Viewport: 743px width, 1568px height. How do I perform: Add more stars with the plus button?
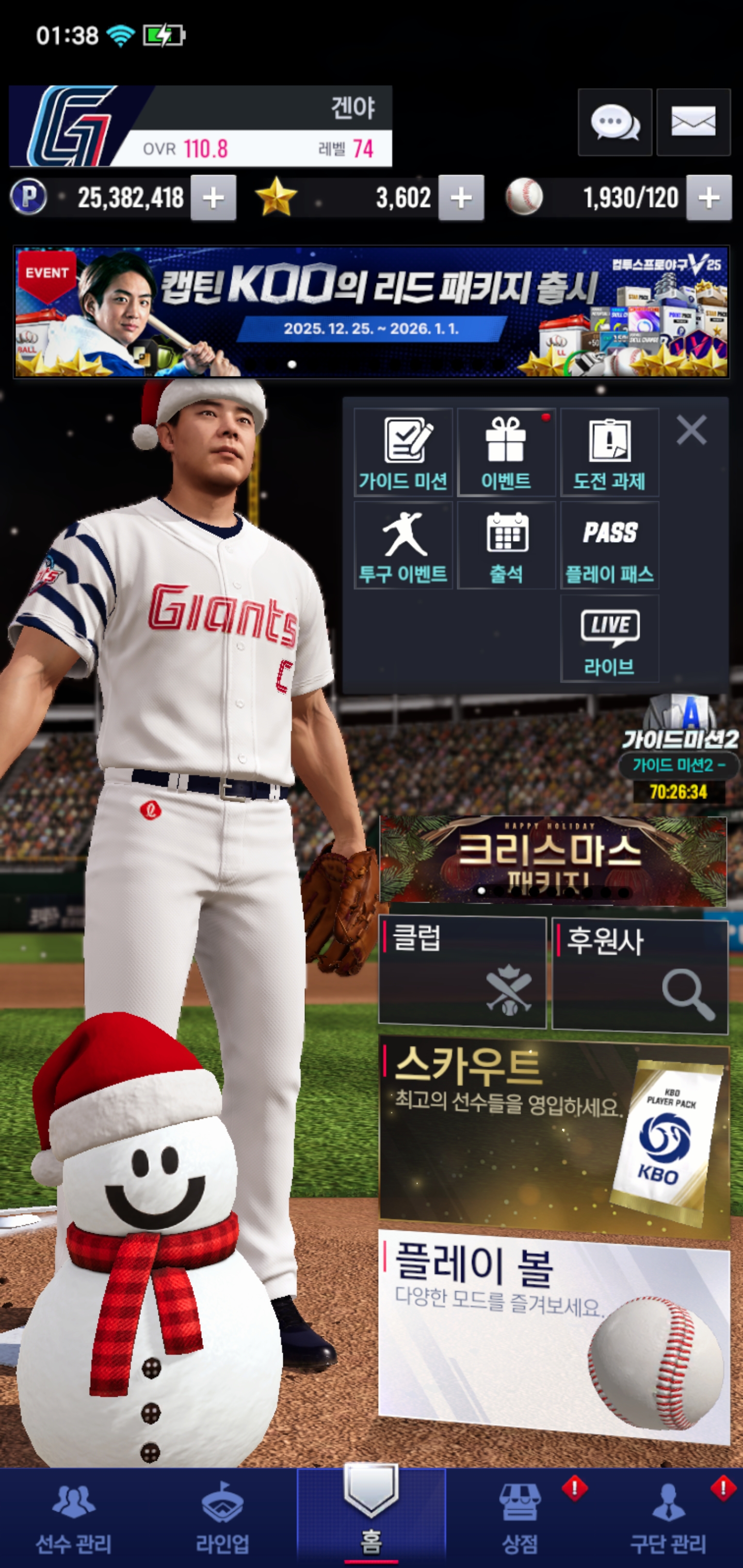[461, 198]
